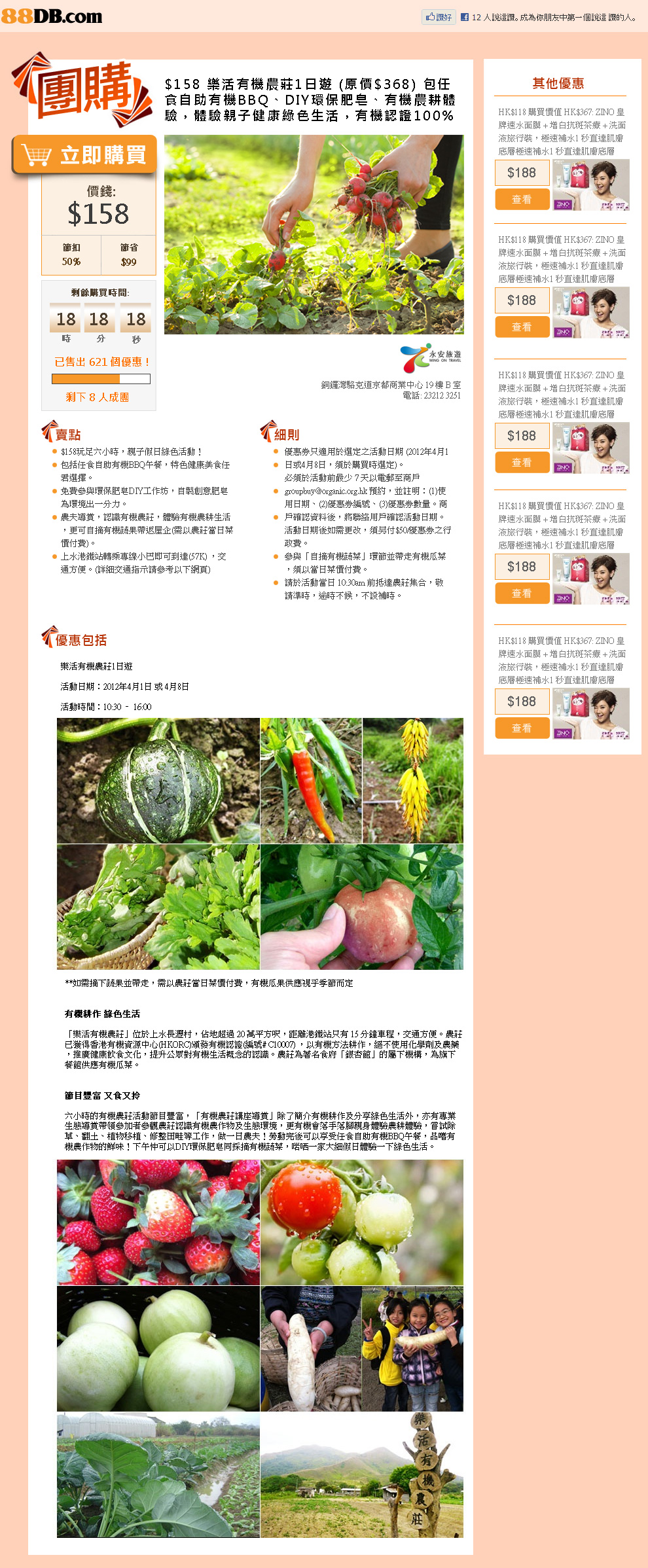Tap the 立即購買 buy now button
Viewport: 648px width, 1568px height.
pos(85,155)
